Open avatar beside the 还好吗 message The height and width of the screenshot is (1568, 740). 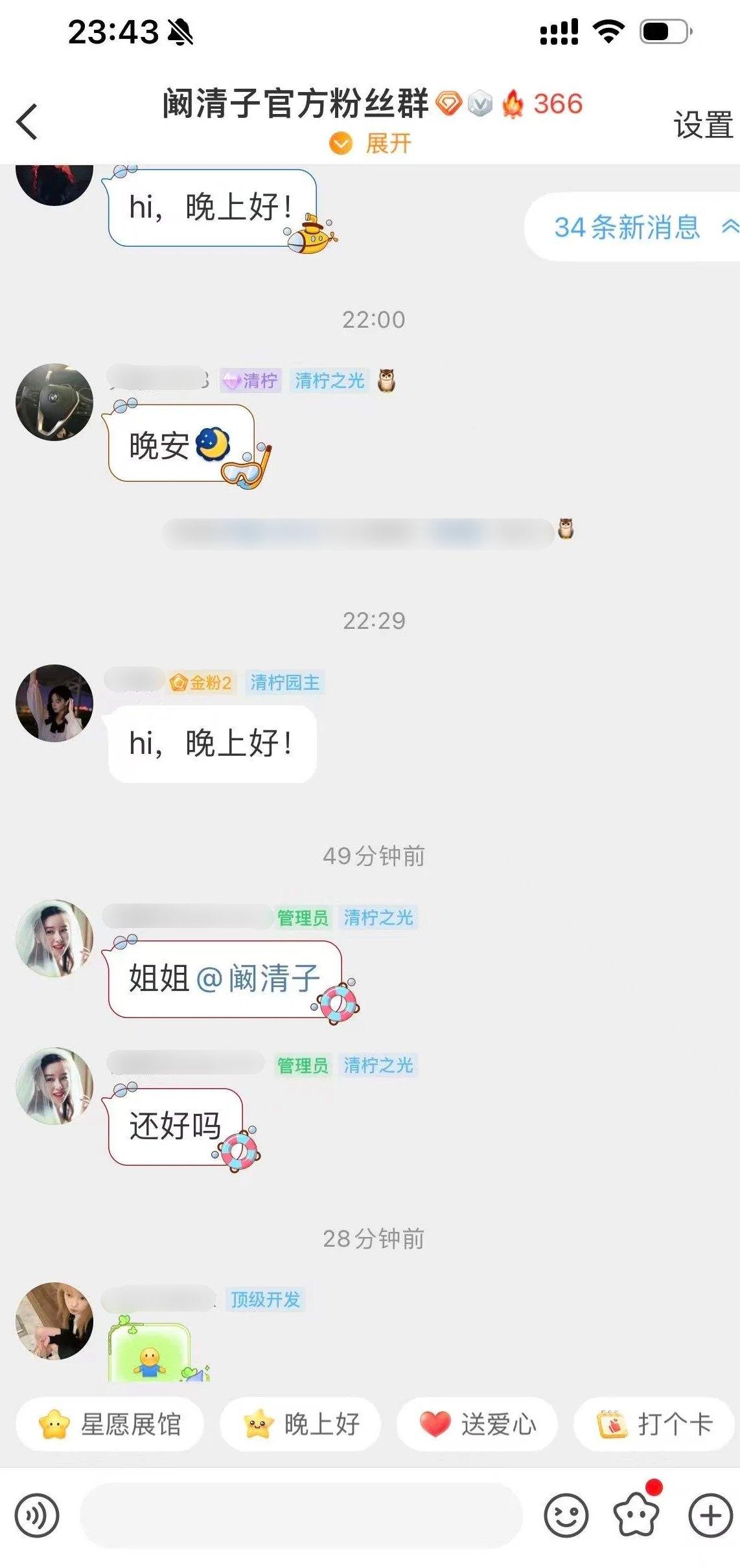tap(54, 1086)
